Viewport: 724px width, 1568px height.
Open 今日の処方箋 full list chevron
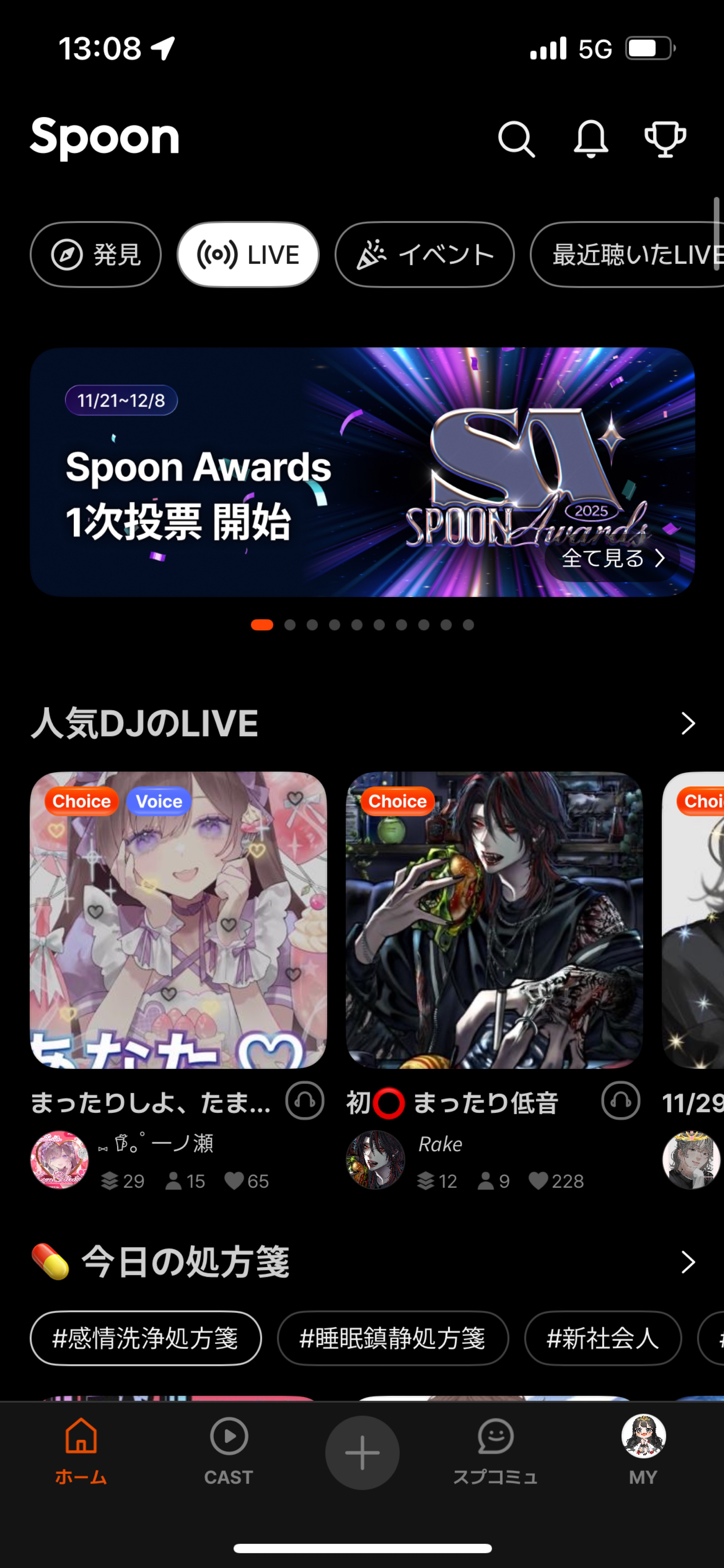[688, 1262]
